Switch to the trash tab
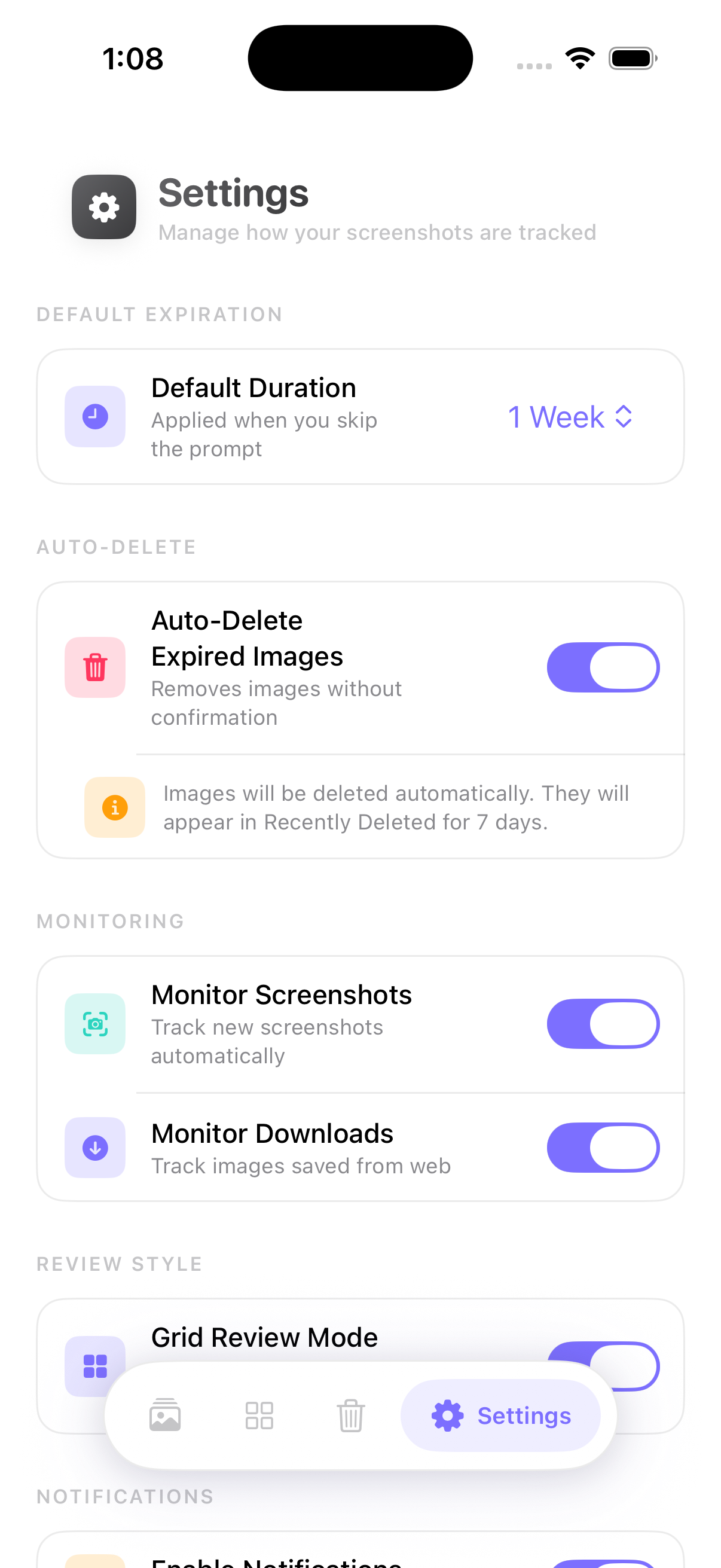Image resolution: width=721 pixels, height=1568 pixels. coord(350,1415)
